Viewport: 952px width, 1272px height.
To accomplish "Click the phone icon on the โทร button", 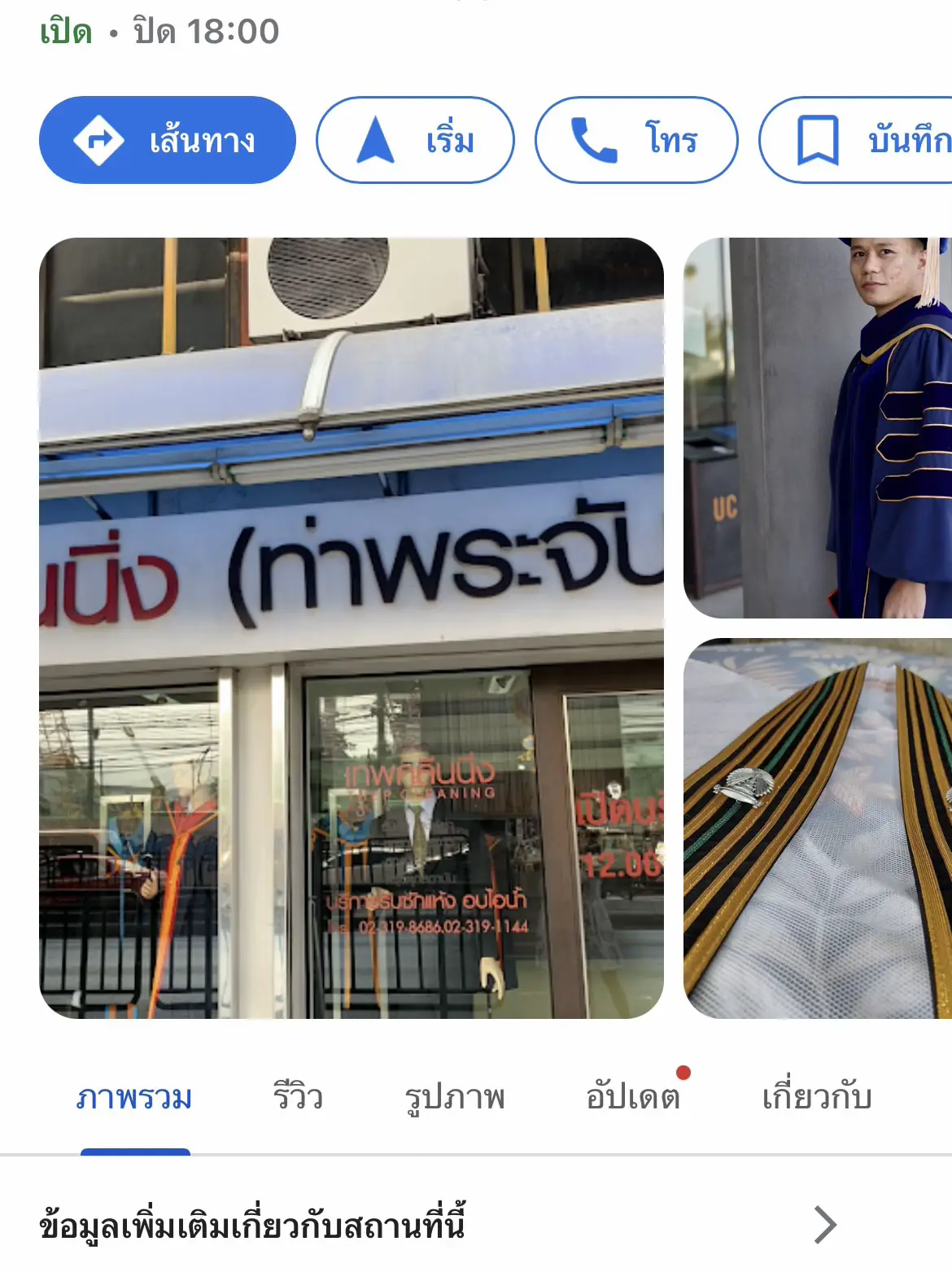I will coord(593,139).
